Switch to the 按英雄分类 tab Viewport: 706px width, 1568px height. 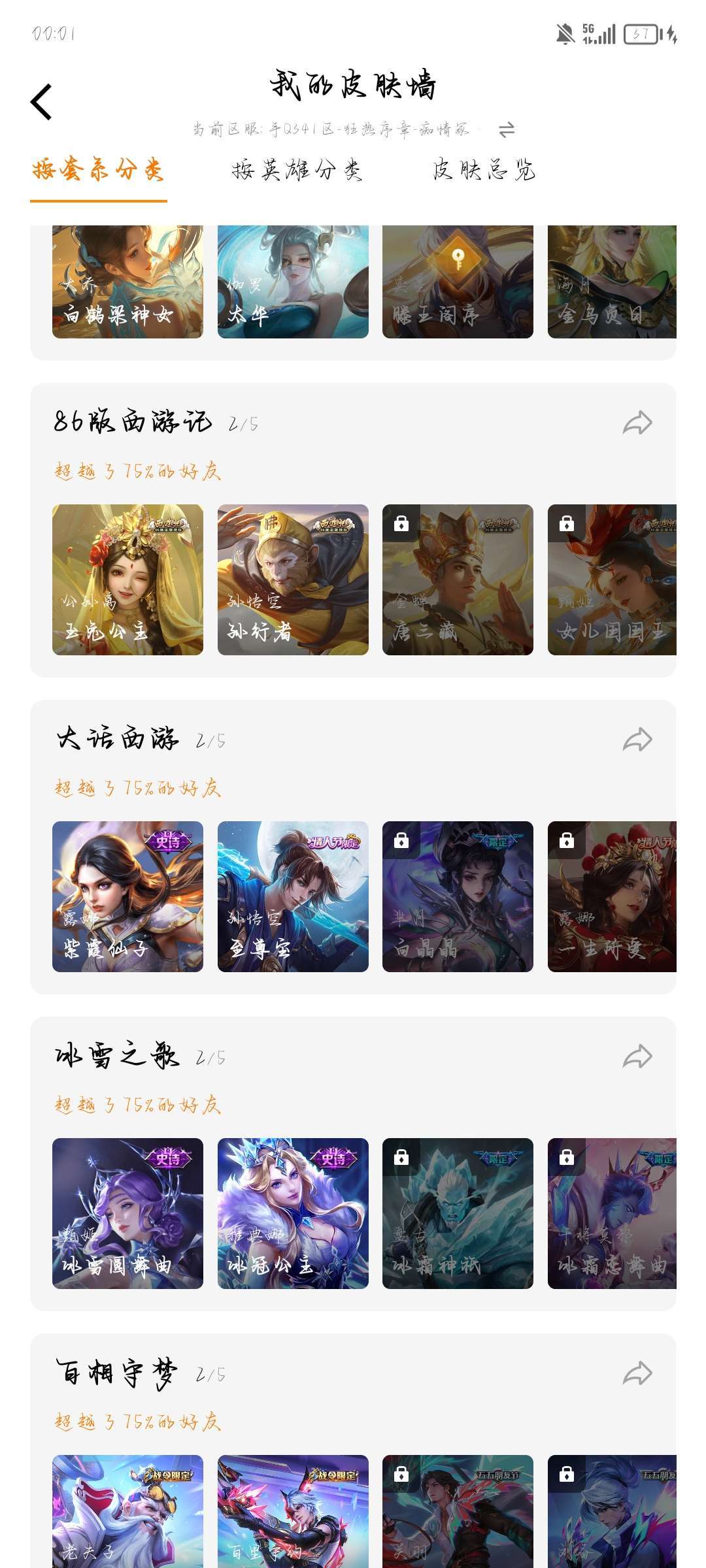[297, 171]
